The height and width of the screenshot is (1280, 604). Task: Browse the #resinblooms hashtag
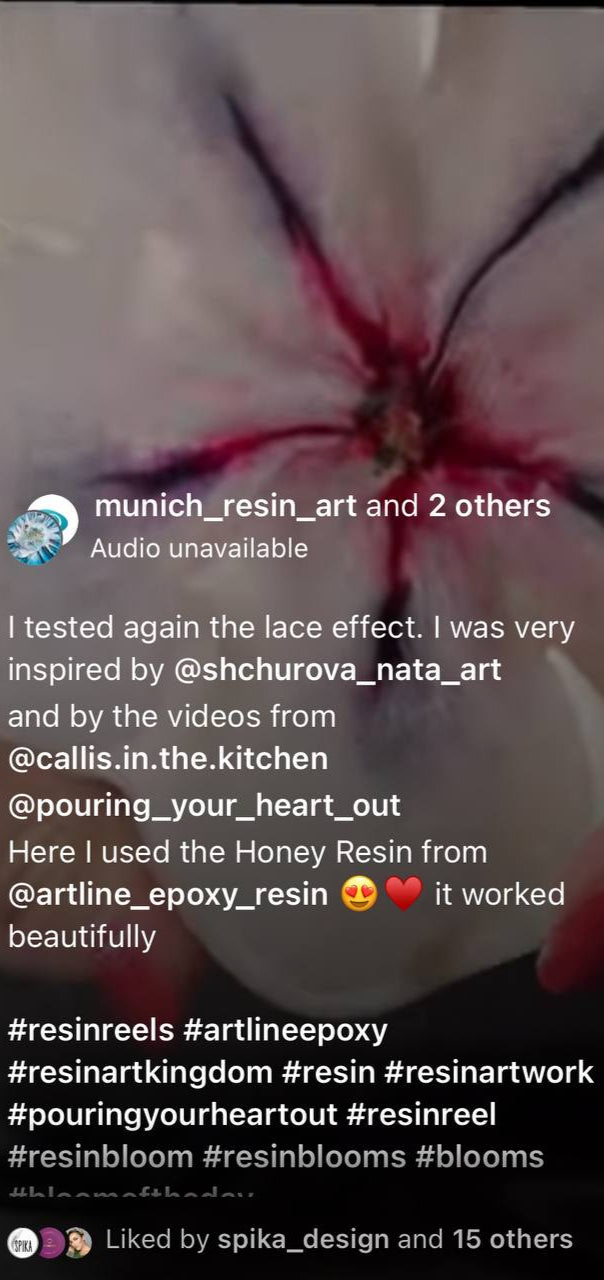304,1157
